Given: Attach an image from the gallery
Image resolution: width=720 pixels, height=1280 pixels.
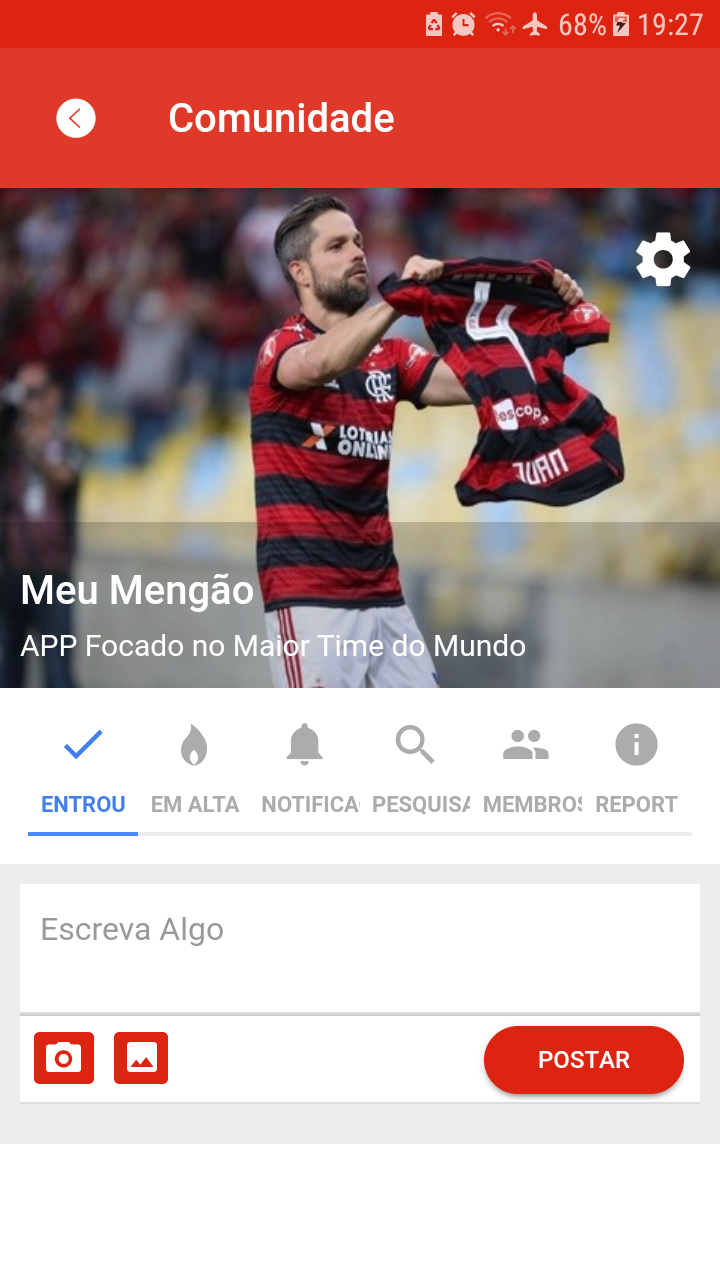Looking at the screenshot, I should (x=141, y=1058).
